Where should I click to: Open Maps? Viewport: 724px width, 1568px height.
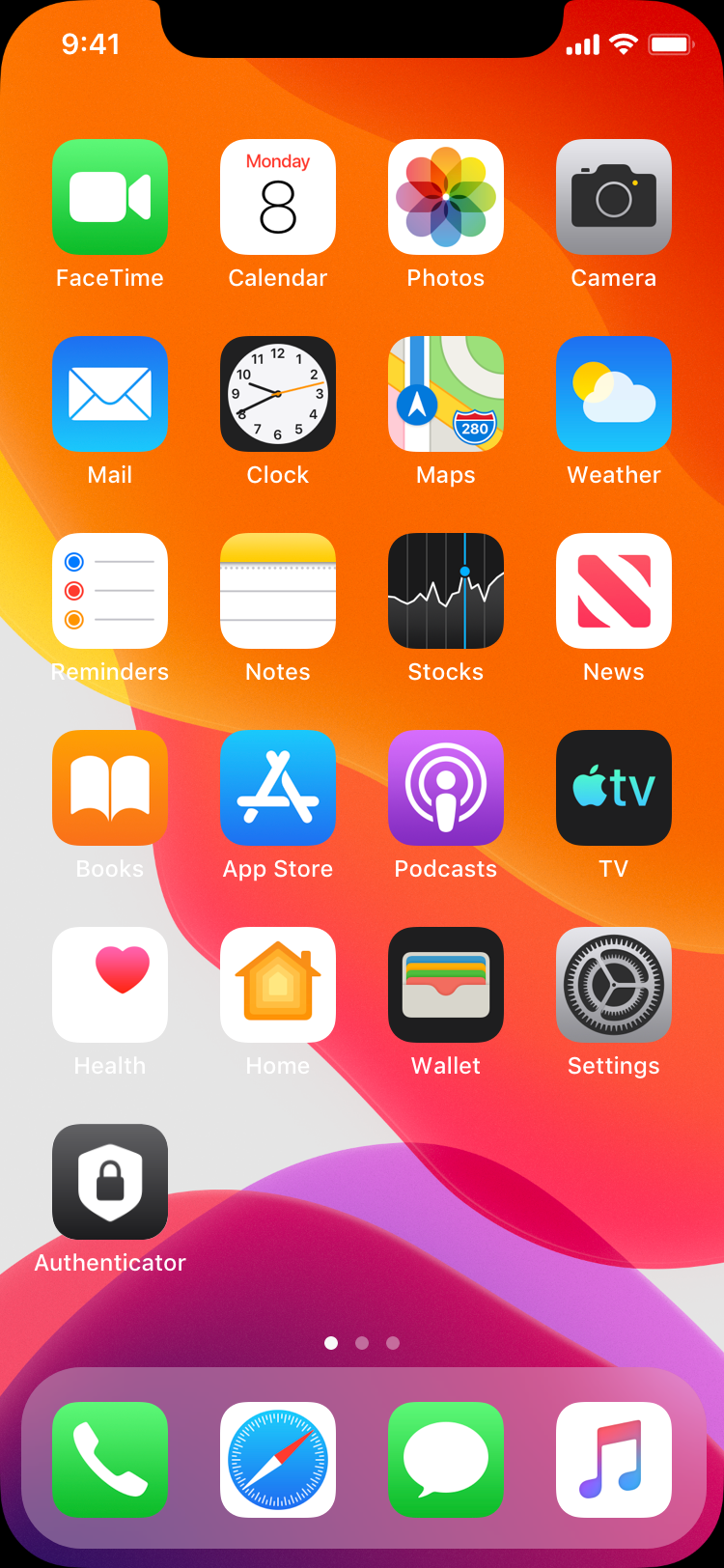(446, 394)
